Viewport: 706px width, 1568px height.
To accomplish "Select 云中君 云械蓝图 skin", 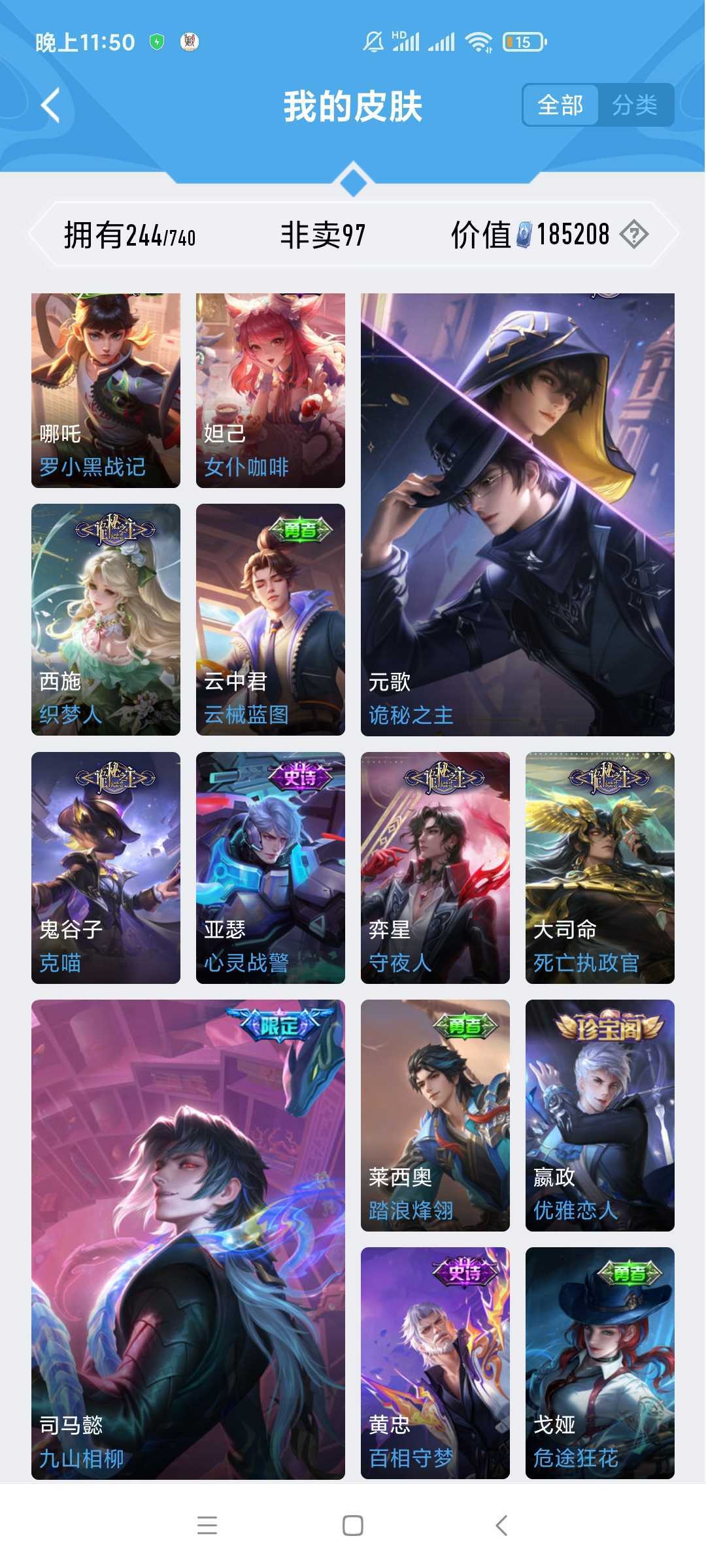I will click(271, 619).
